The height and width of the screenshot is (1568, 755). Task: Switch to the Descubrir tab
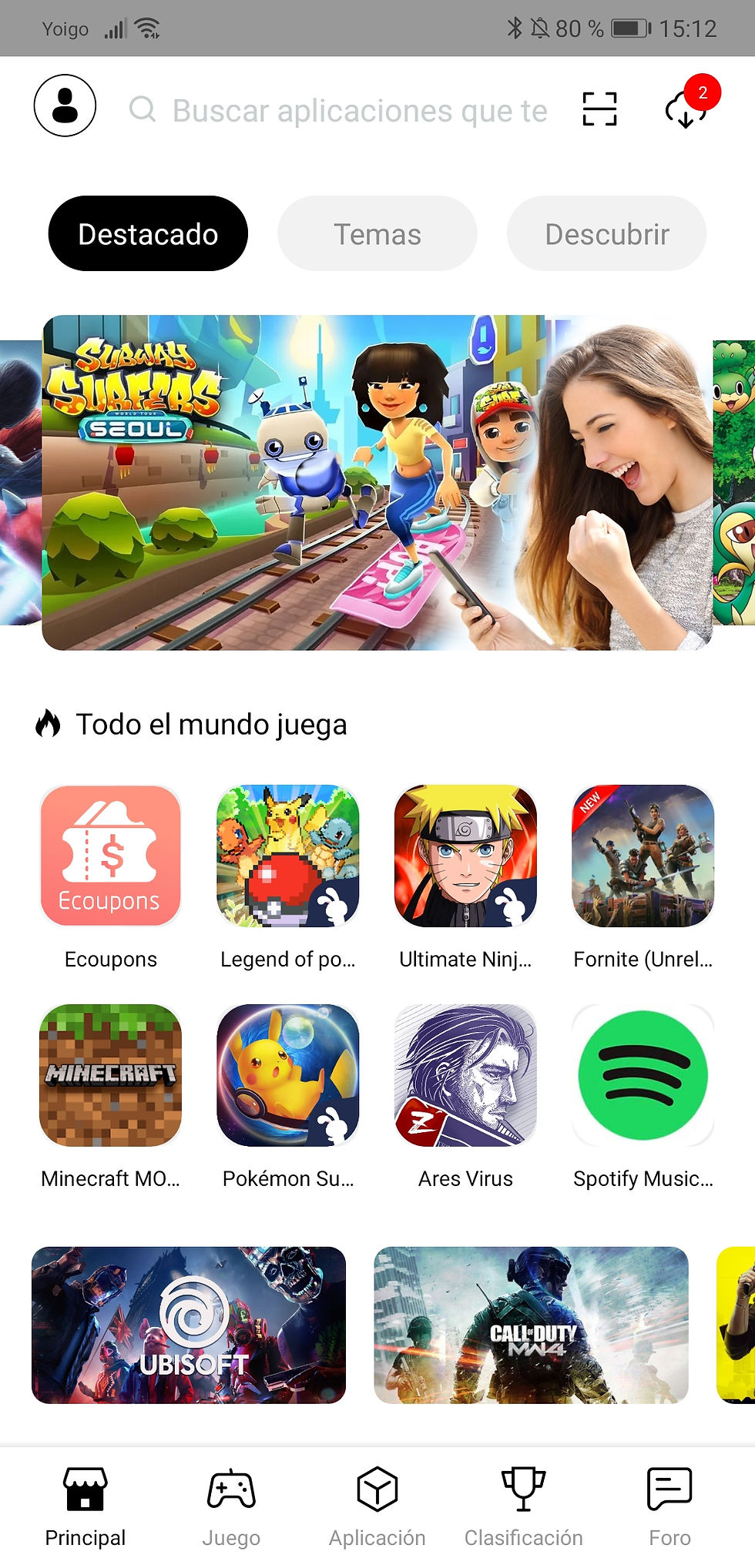(607, 233)
